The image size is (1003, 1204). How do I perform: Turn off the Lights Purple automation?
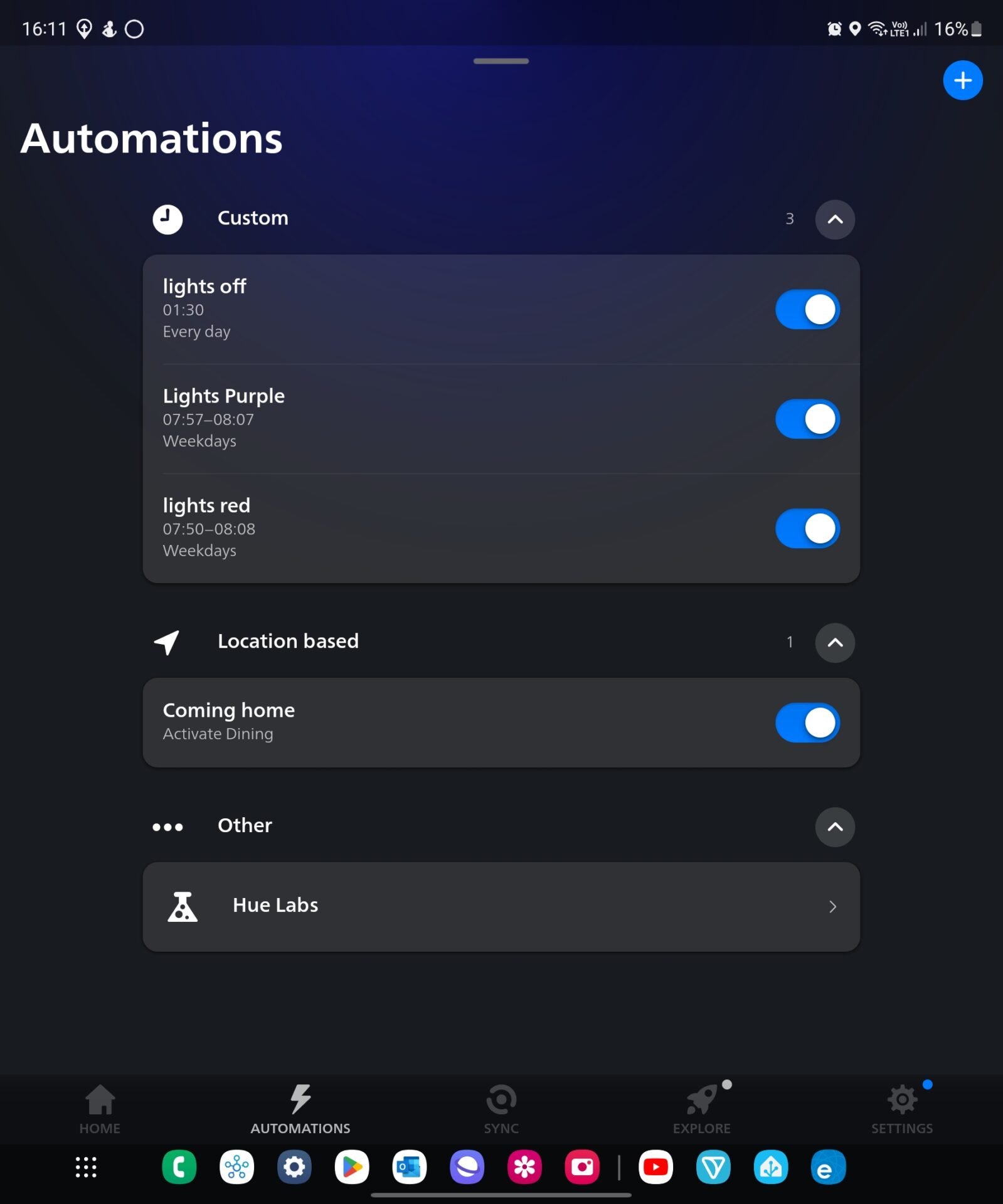(x=807, y=419)
